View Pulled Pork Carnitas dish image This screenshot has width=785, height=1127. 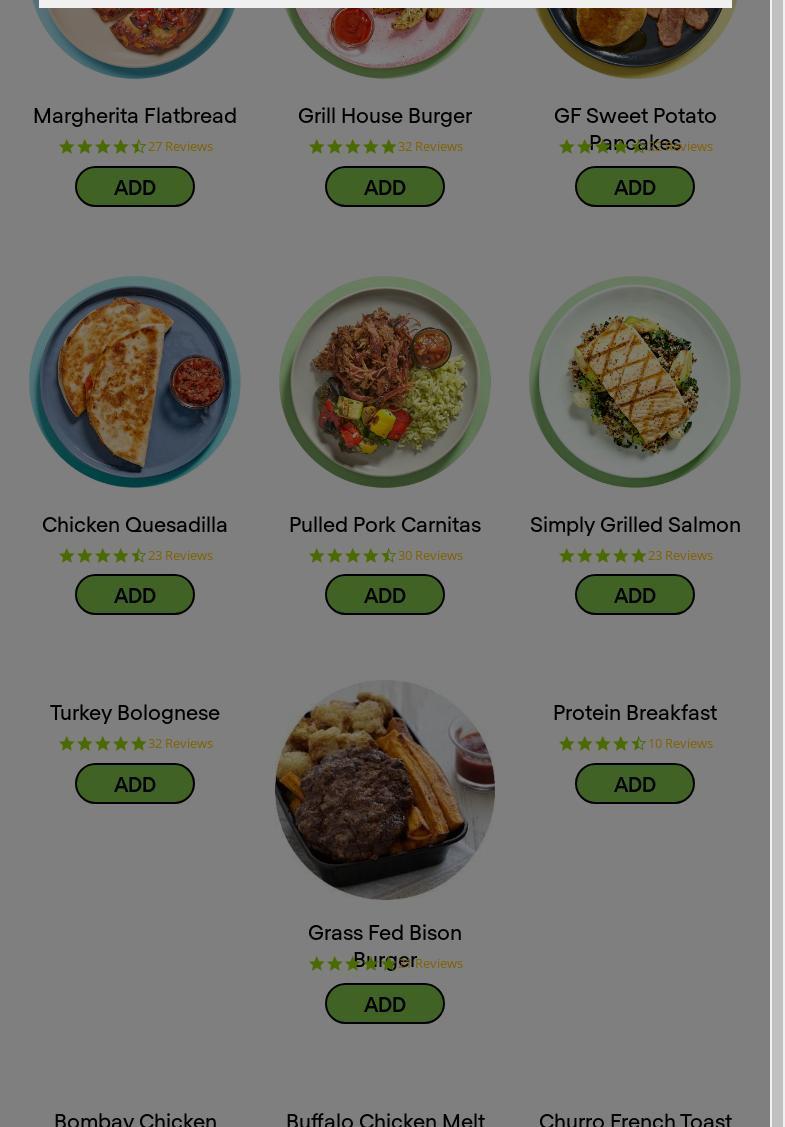pyautogui.click(x=385, y=382)
